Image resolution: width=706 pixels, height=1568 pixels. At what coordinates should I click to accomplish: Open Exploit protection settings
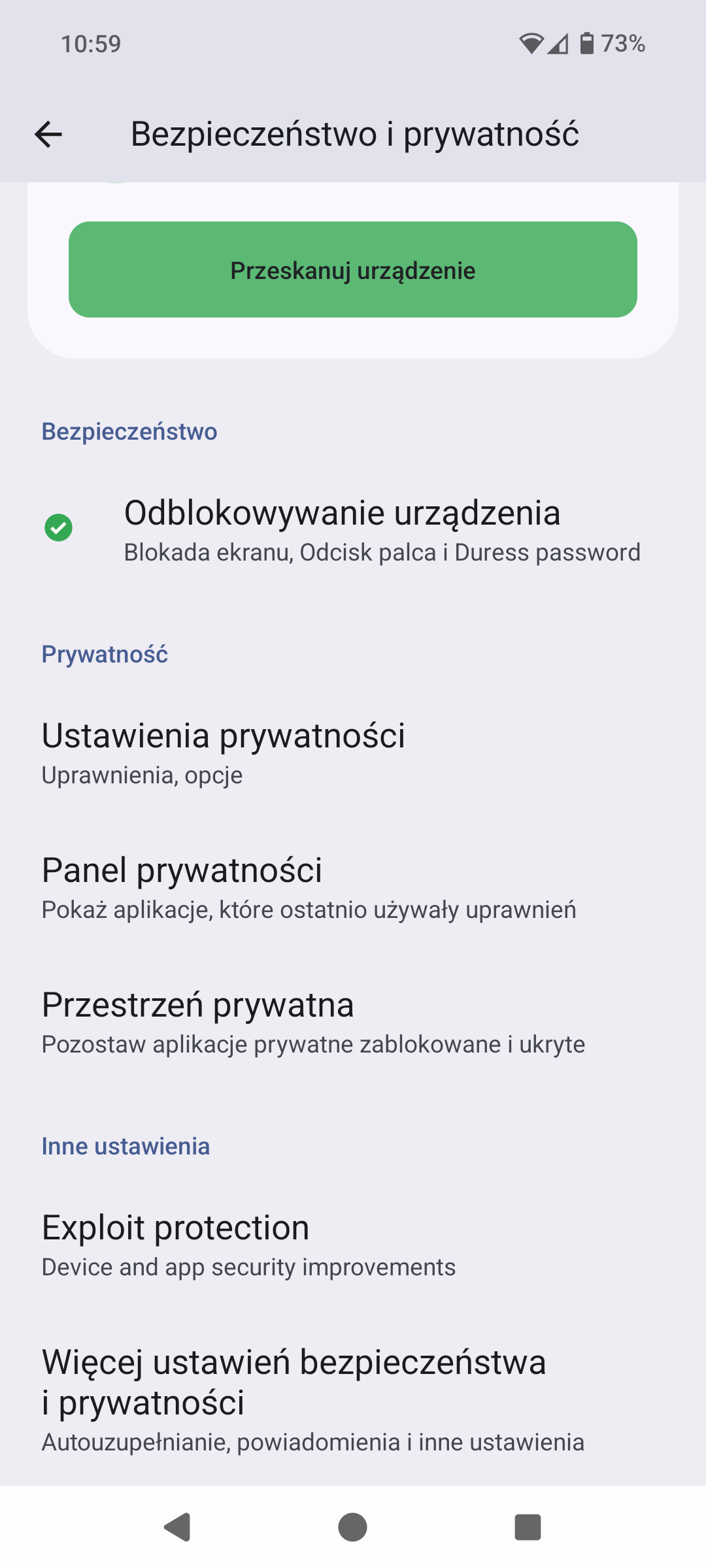[x=353, y=1245]
